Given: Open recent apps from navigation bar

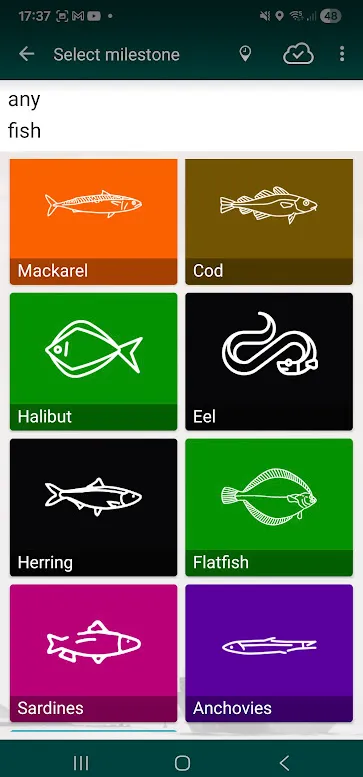Looking at the screenshot, I should click(x=81, y=763).
